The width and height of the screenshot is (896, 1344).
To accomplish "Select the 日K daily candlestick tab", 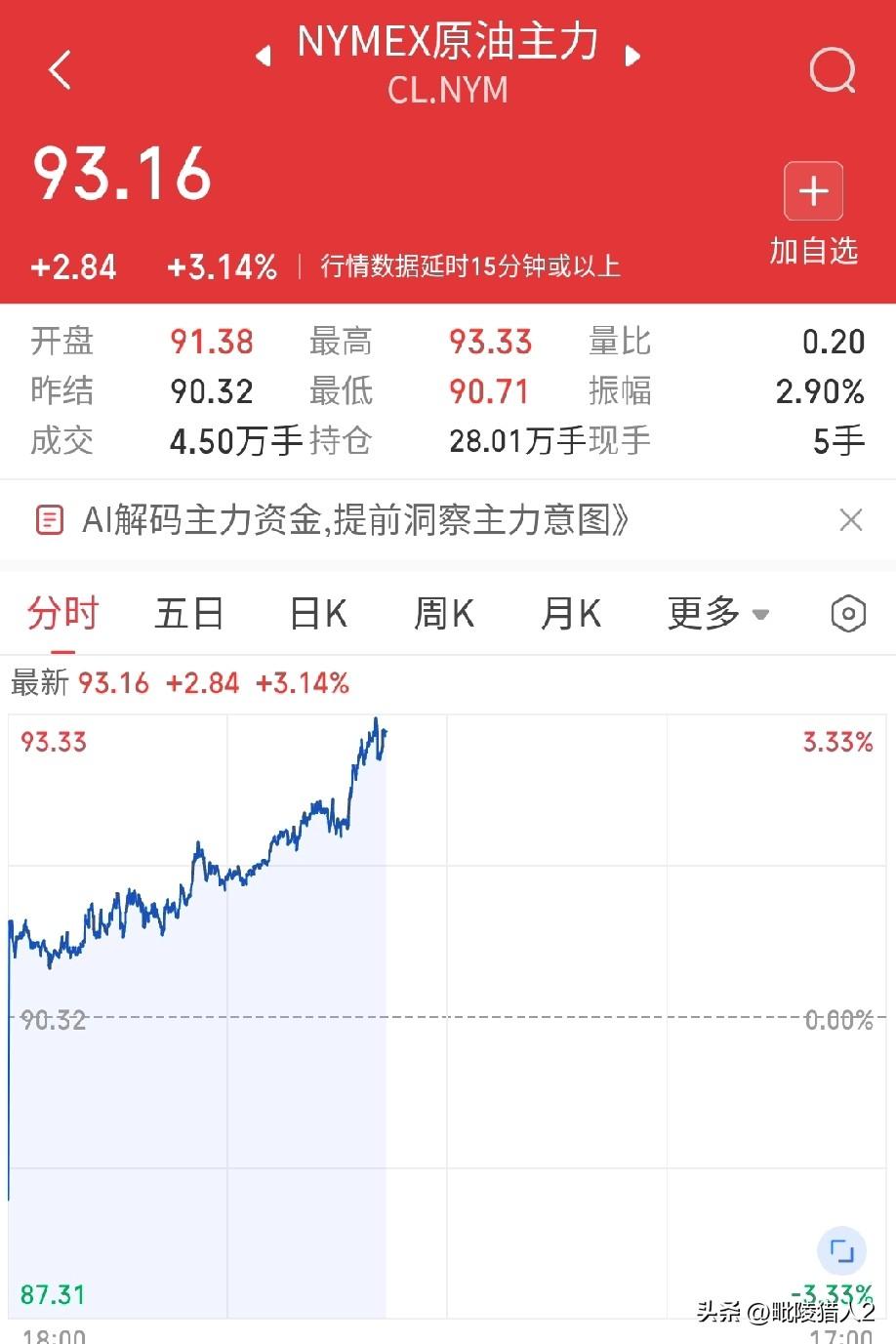I will (316, 613).
